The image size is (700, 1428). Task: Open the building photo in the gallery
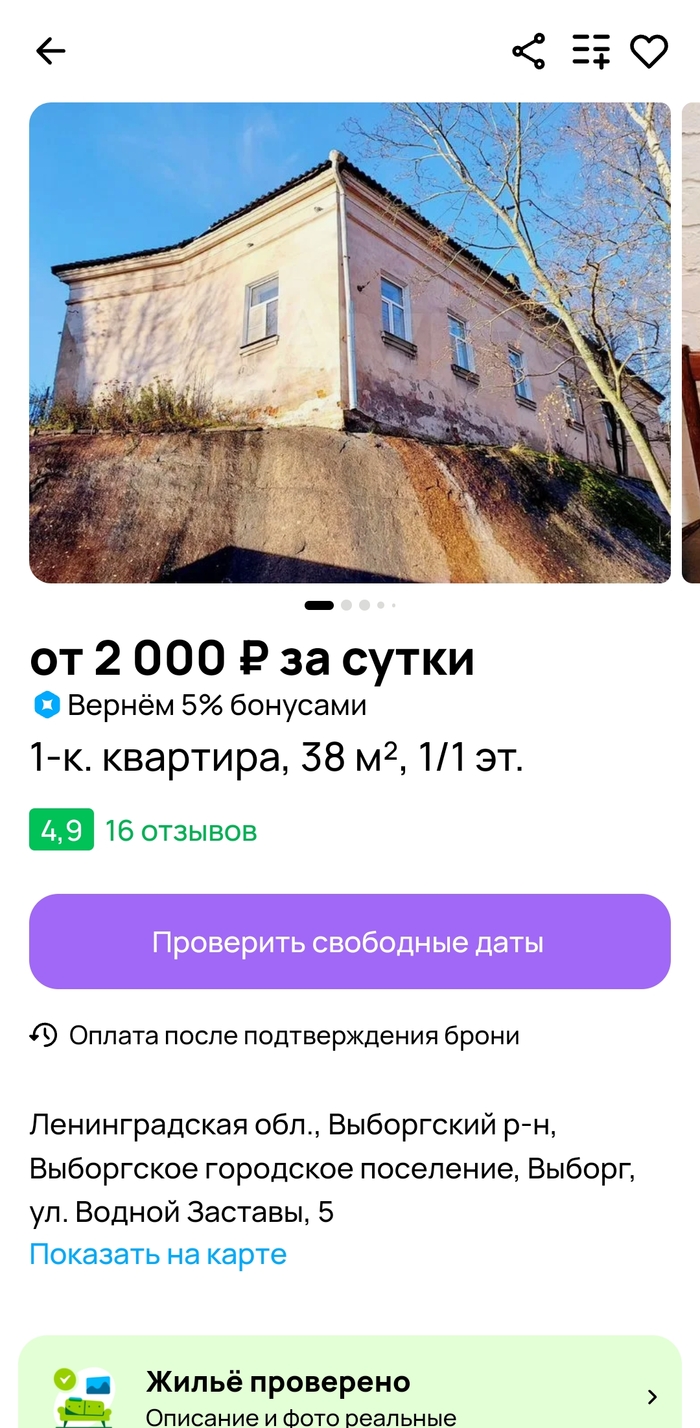[x=350, y=342]
